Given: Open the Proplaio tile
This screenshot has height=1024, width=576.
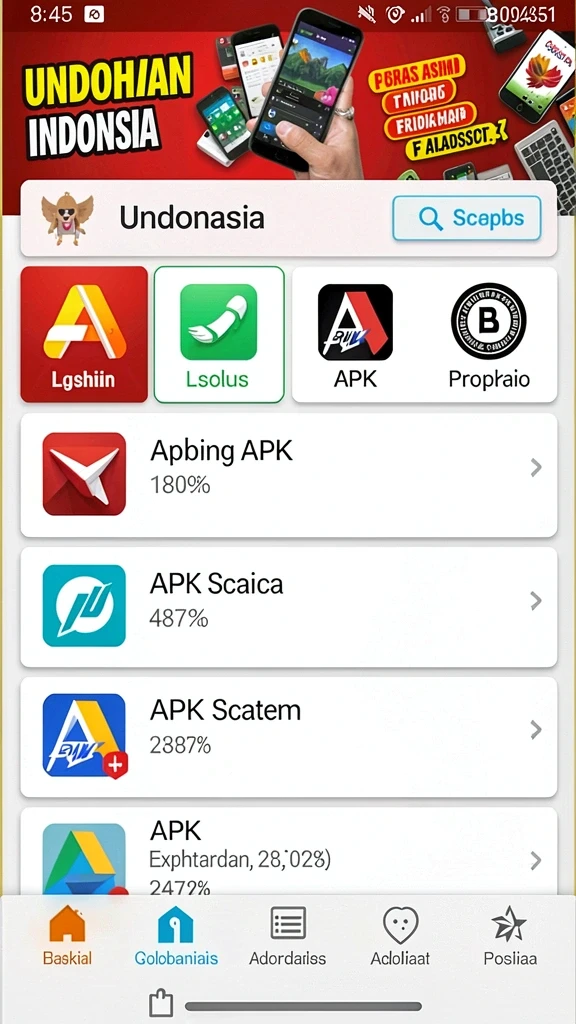Looking at the screenshot, I should [489, 334].
